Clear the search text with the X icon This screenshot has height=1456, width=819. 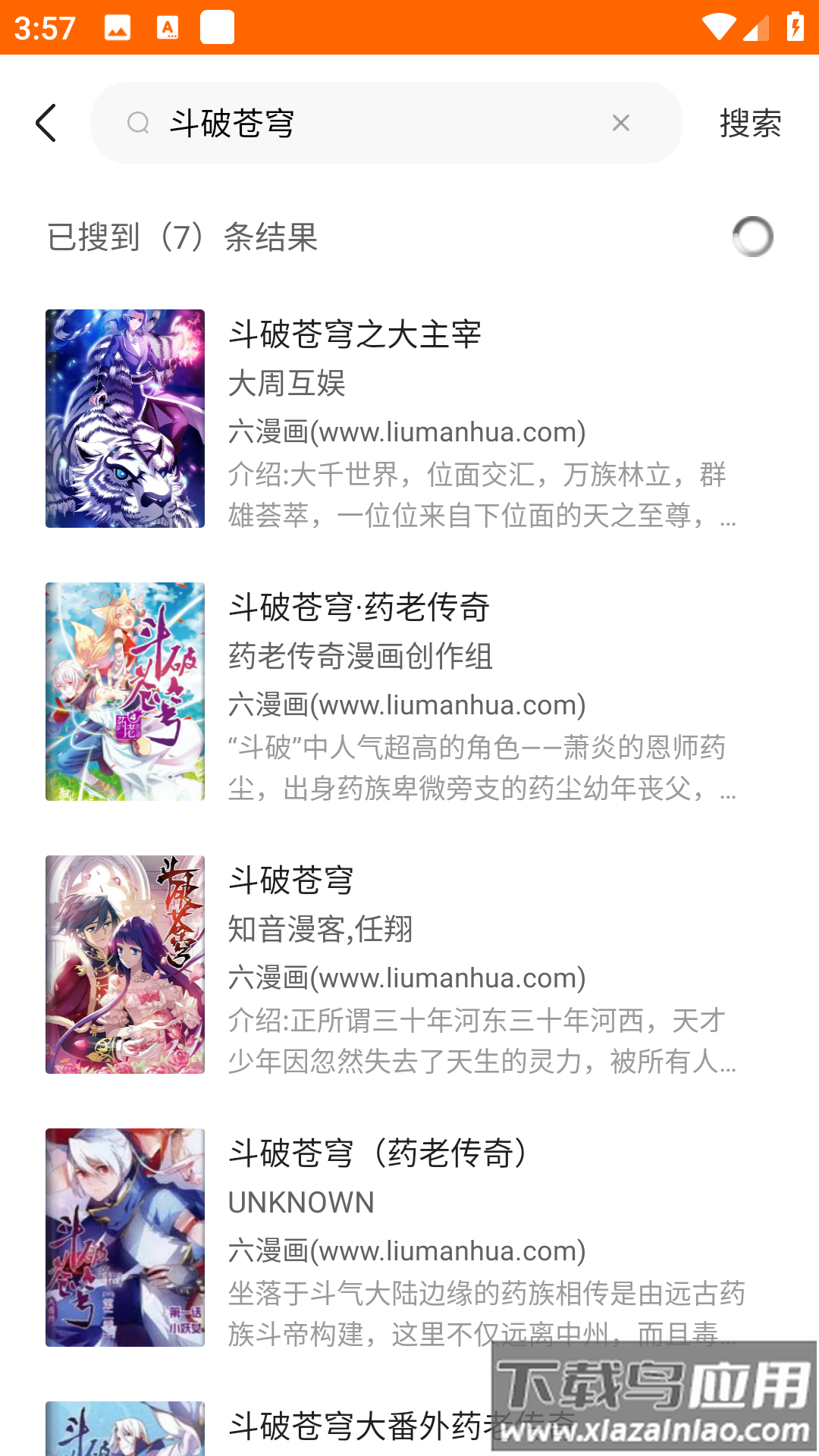point(622,122)
